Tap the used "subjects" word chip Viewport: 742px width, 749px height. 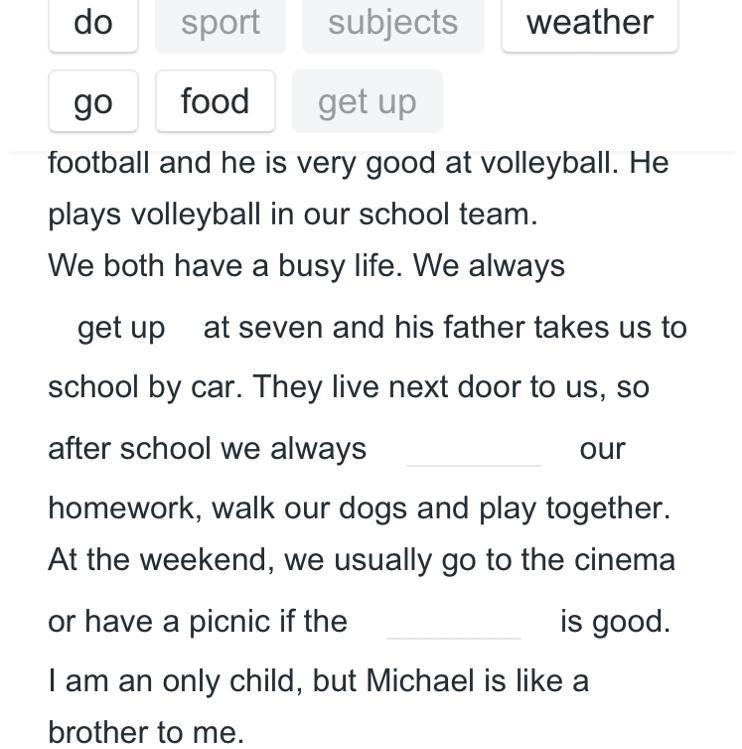(x=393, y=23)
